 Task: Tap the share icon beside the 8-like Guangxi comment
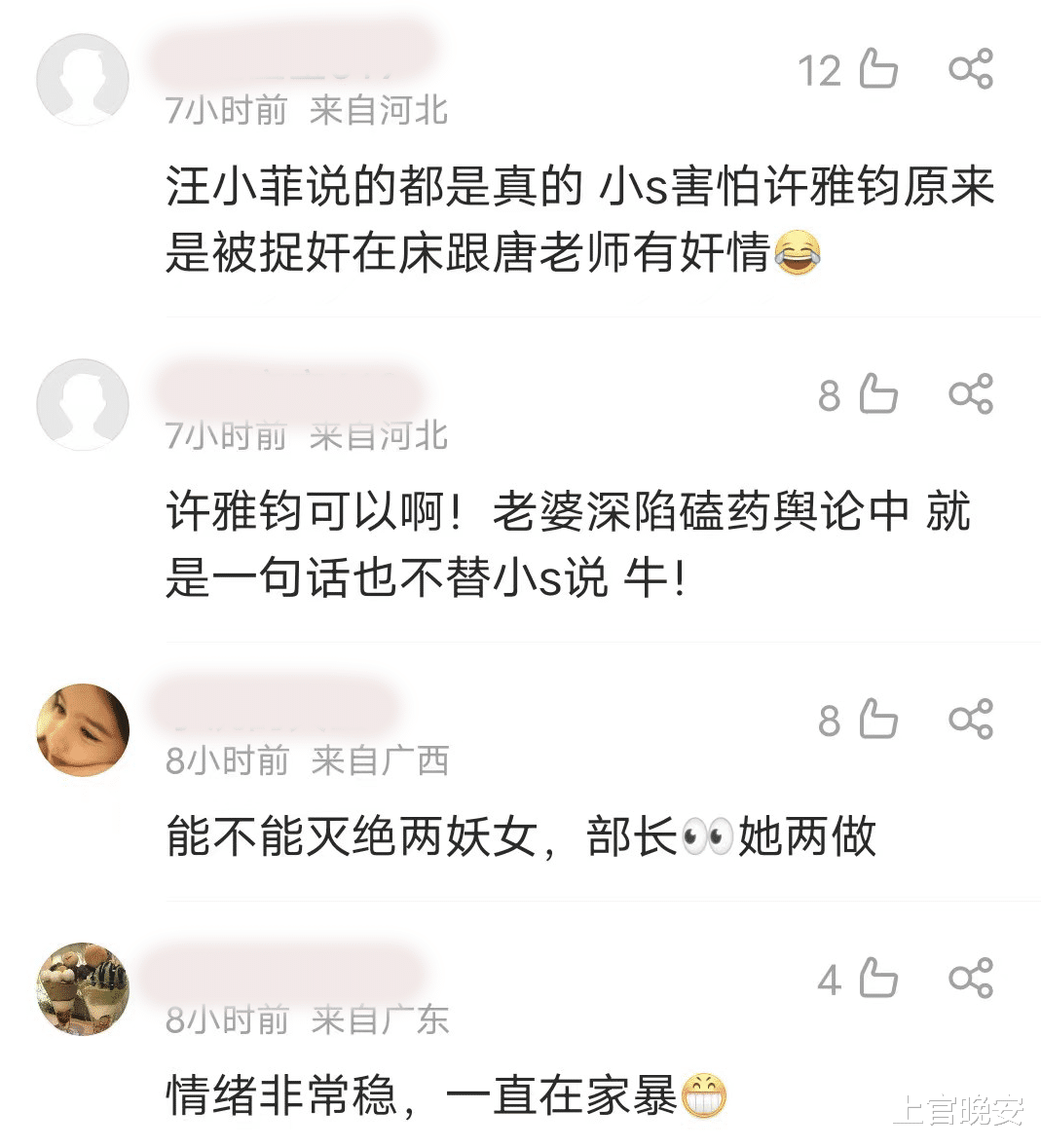tap(971, 721)
